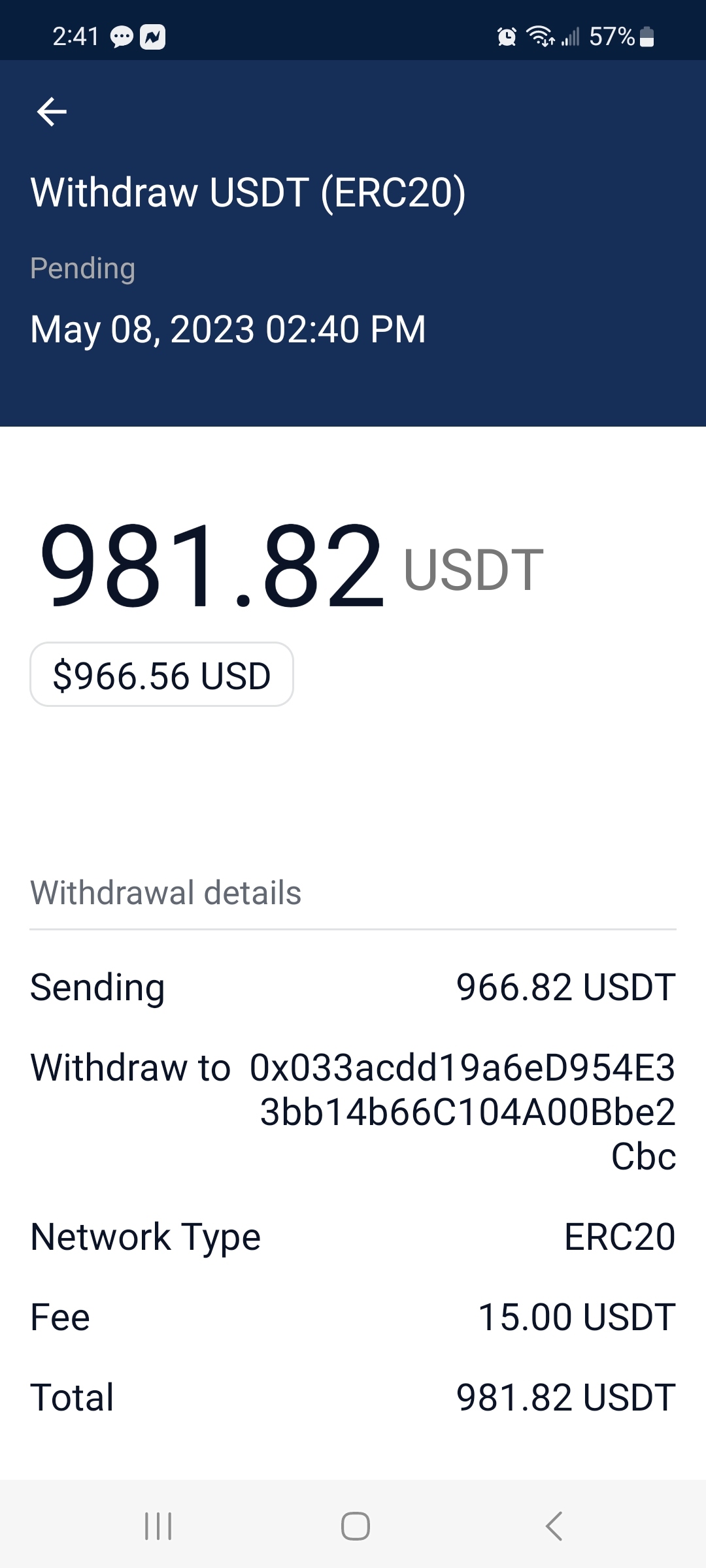Screen dimensions: 706x1568
Task: Tap the system back button
Action: (554, 1526)
